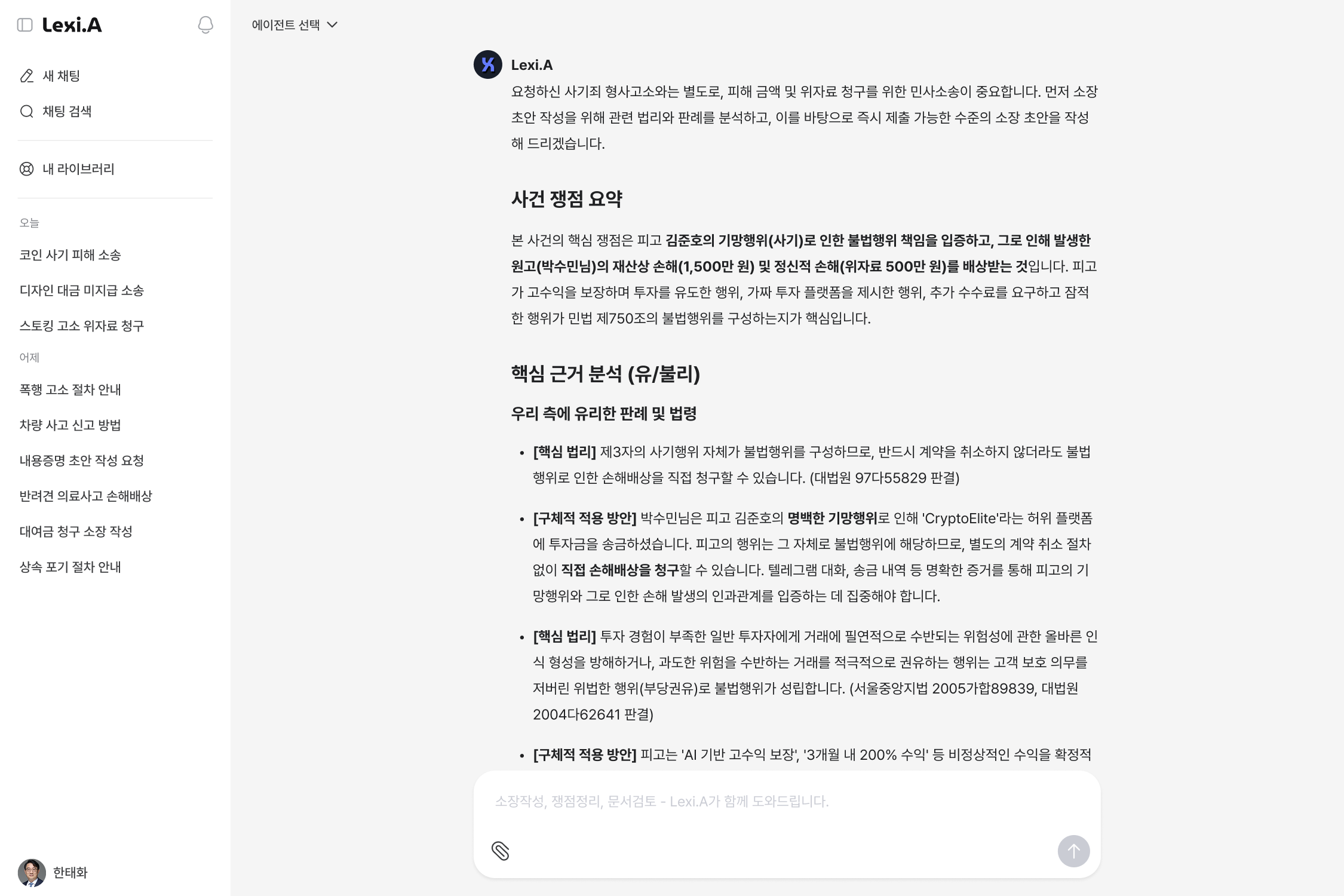The width and height of the screenshot is (1344, 896).
Task: Open the '대여금 청구 소장 작성' chat
Action: click(x=76, y=531)
